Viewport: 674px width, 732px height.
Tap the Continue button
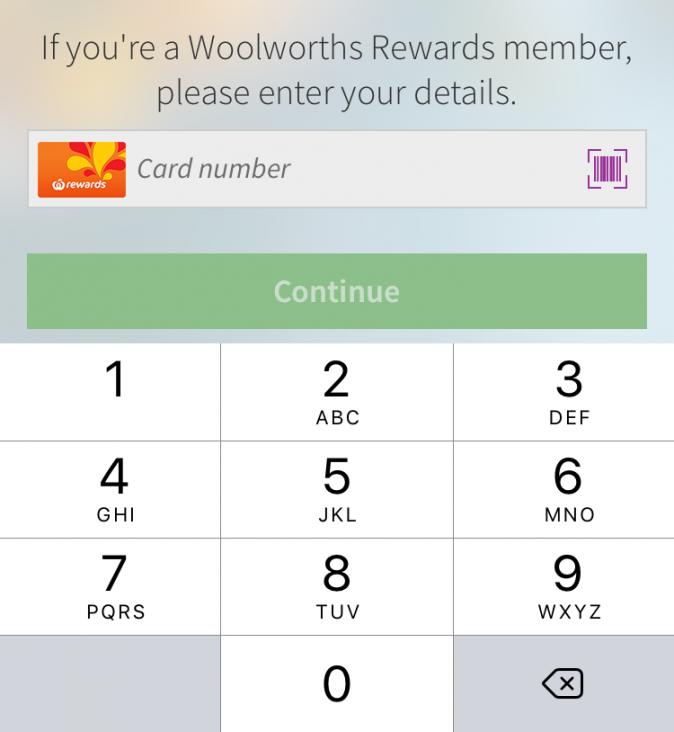pyautogui.click(x=336, y=291)
